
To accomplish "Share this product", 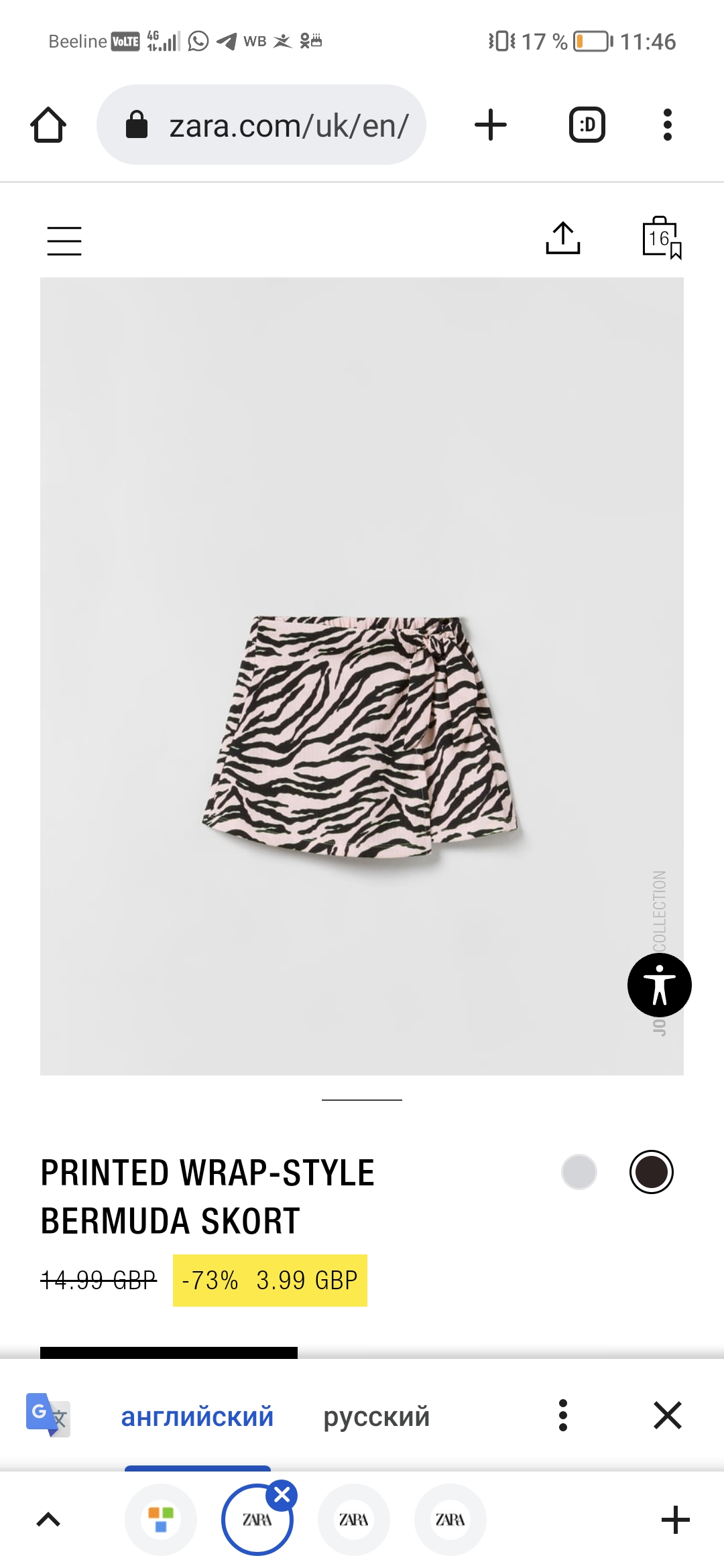I will (x=563, y=238).
